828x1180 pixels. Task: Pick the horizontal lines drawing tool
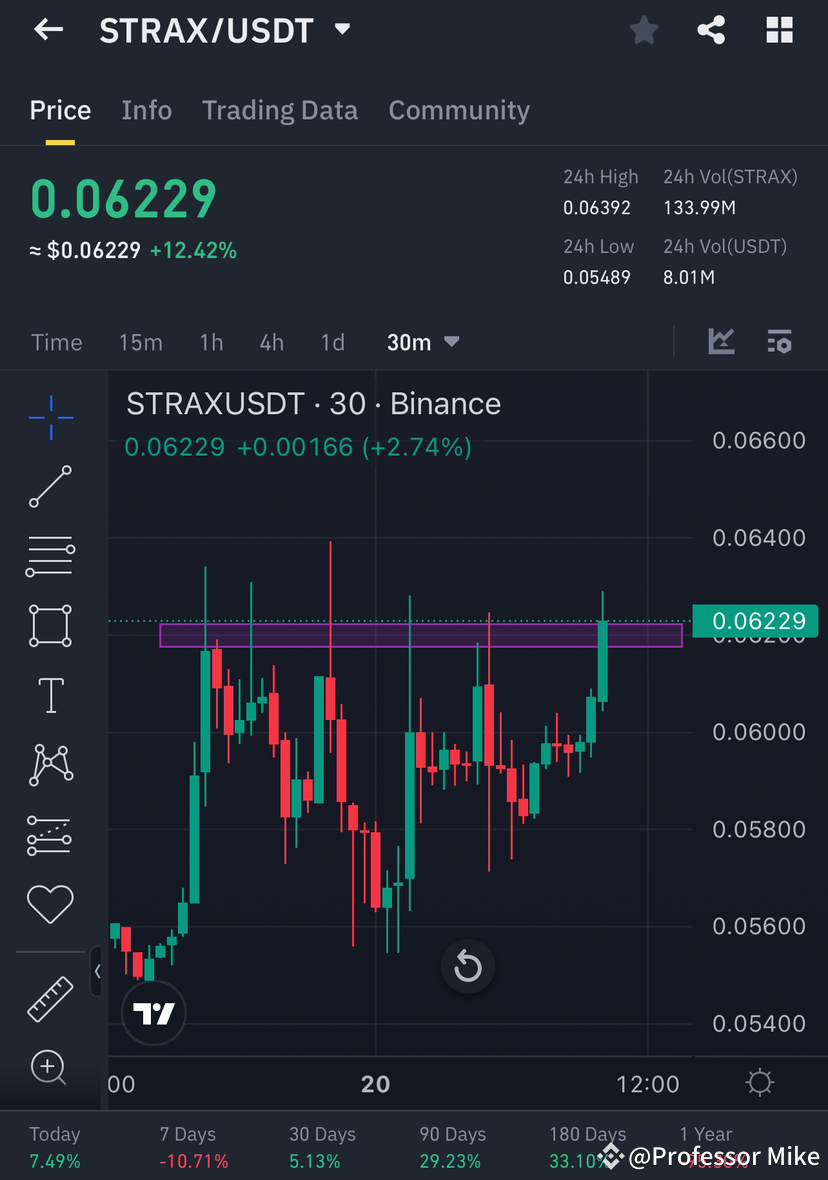pos(50,556)
